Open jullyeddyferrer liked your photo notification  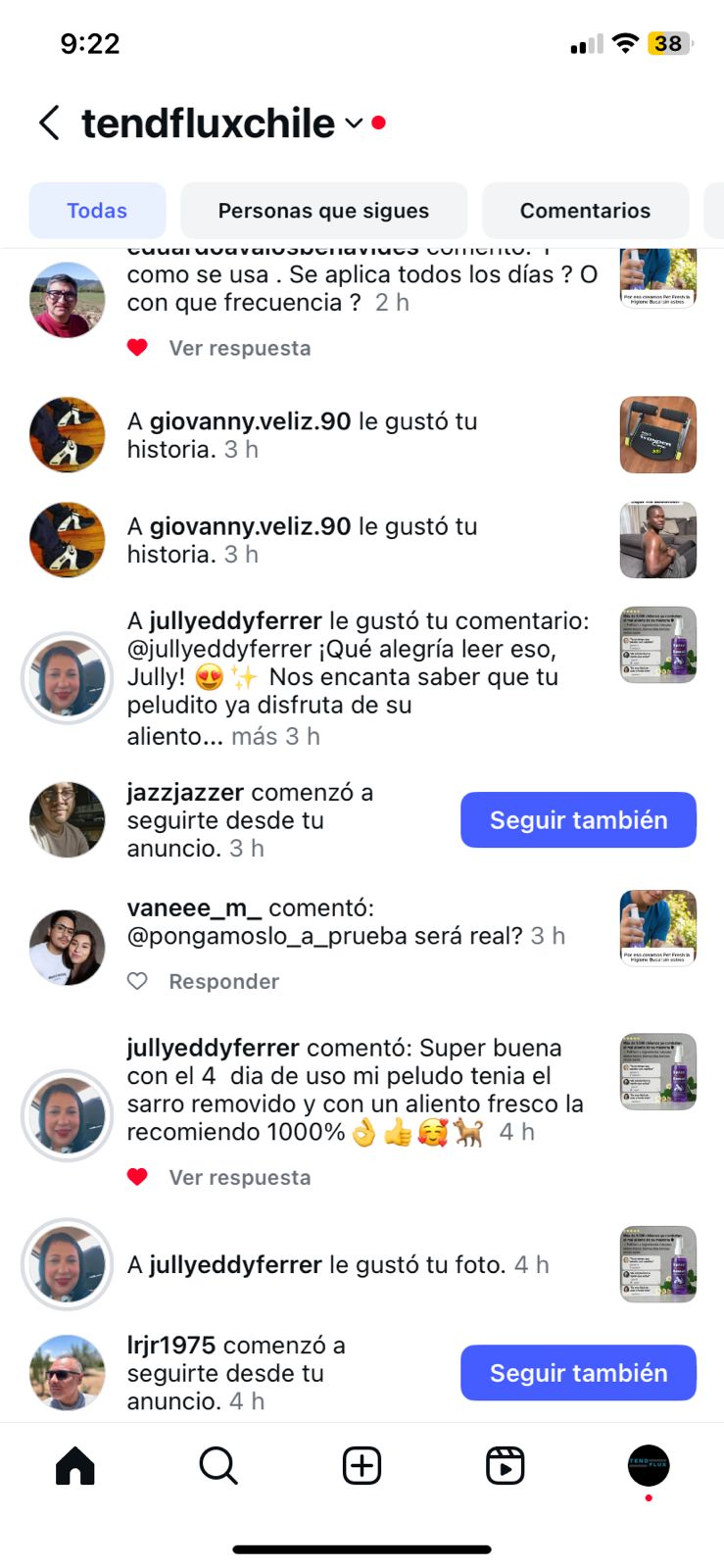click(x=338, y=1265)
